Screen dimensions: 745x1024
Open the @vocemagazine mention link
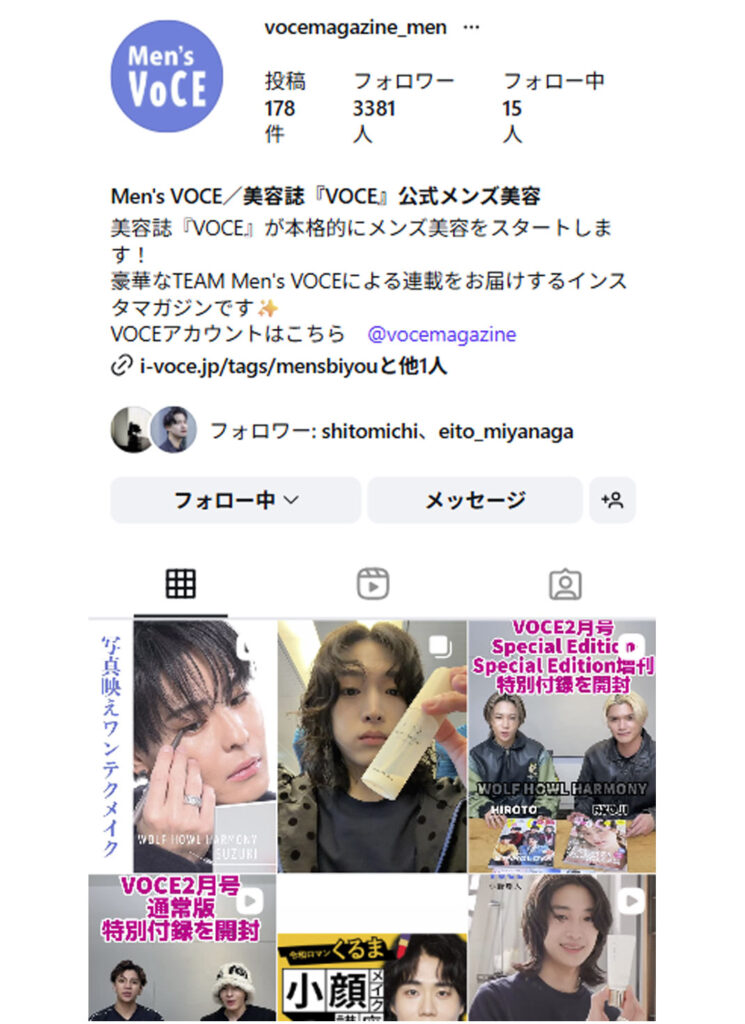point(441,334)
